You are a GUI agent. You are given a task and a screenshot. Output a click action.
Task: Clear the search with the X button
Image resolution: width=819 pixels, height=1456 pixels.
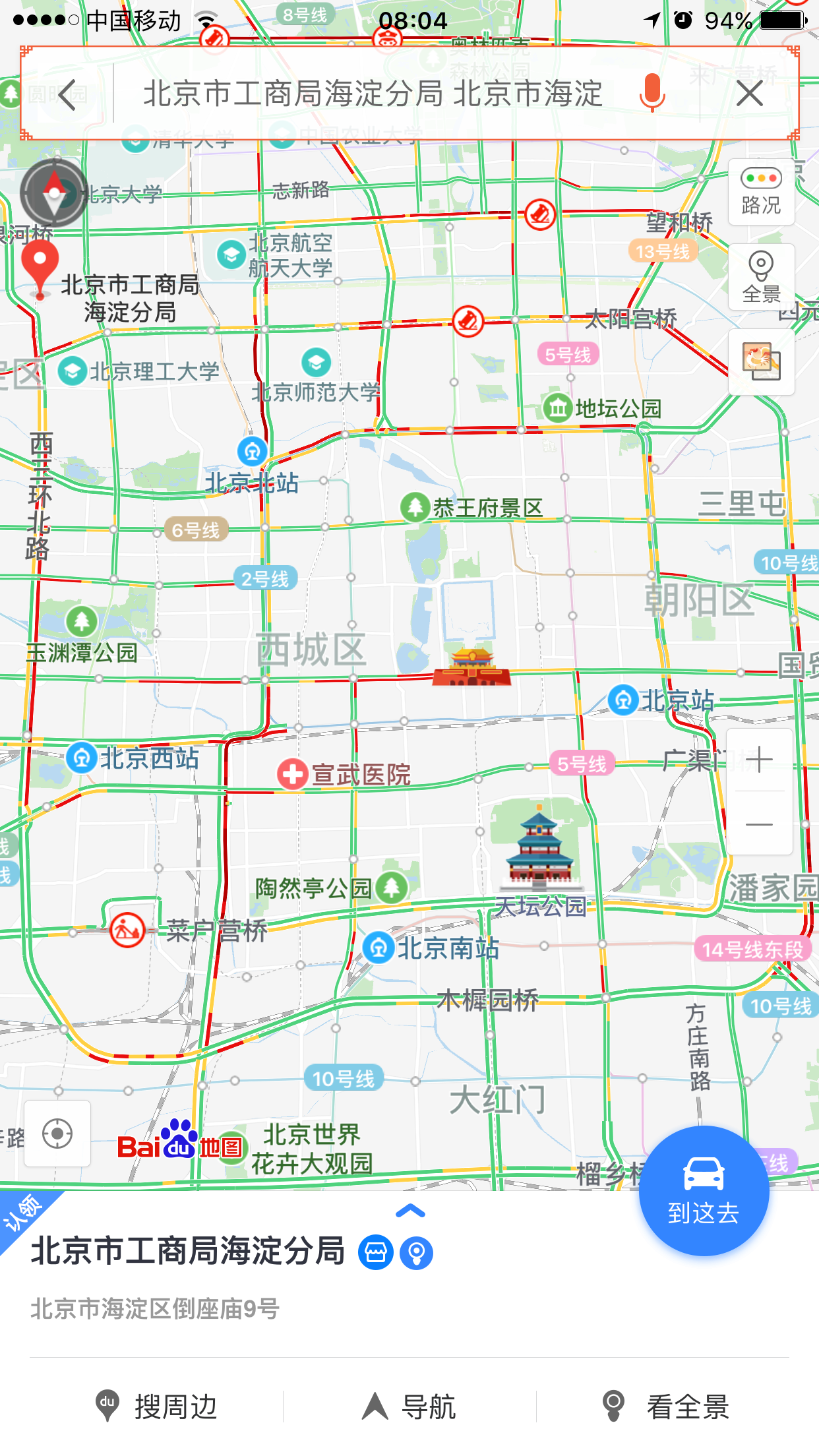750,94
